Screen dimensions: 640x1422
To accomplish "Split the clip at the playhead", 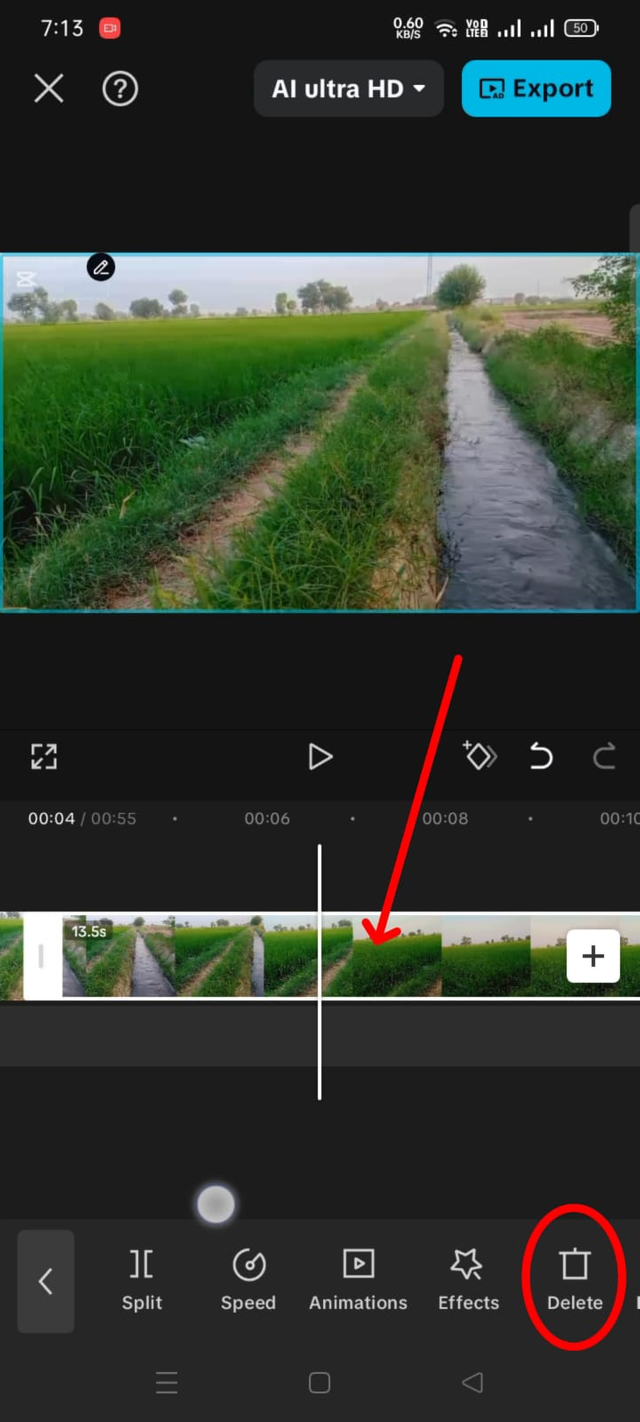I will 142,1280.
